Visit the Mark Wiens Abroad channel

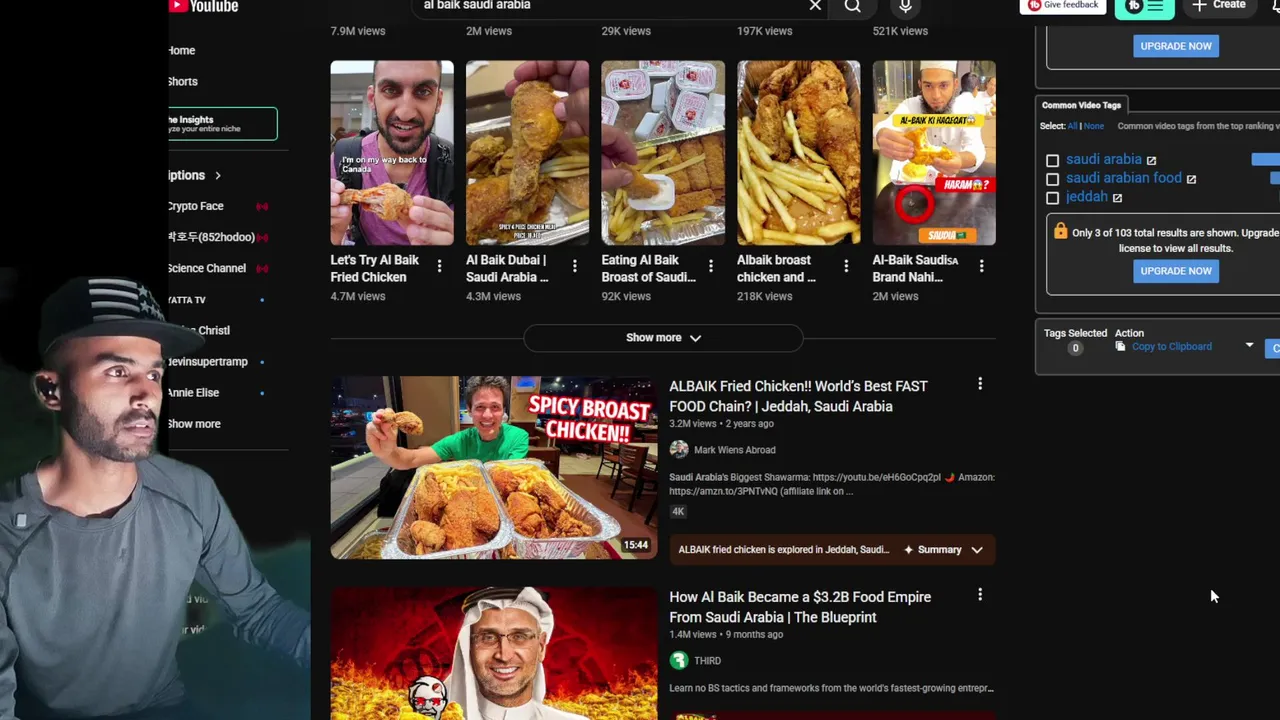[734, 450]
